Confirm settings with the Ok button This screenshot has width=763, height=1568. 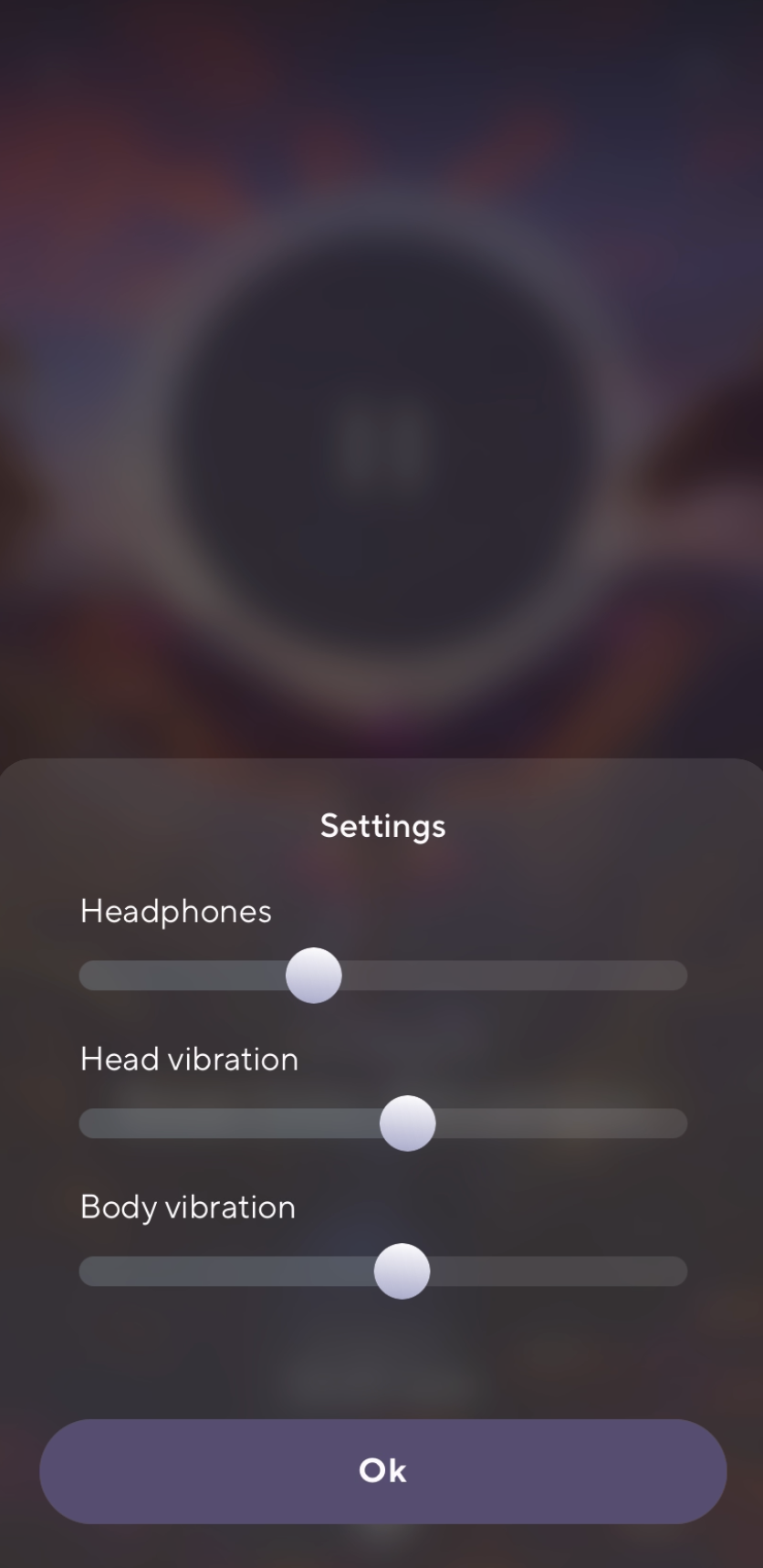click(382, 1470)
